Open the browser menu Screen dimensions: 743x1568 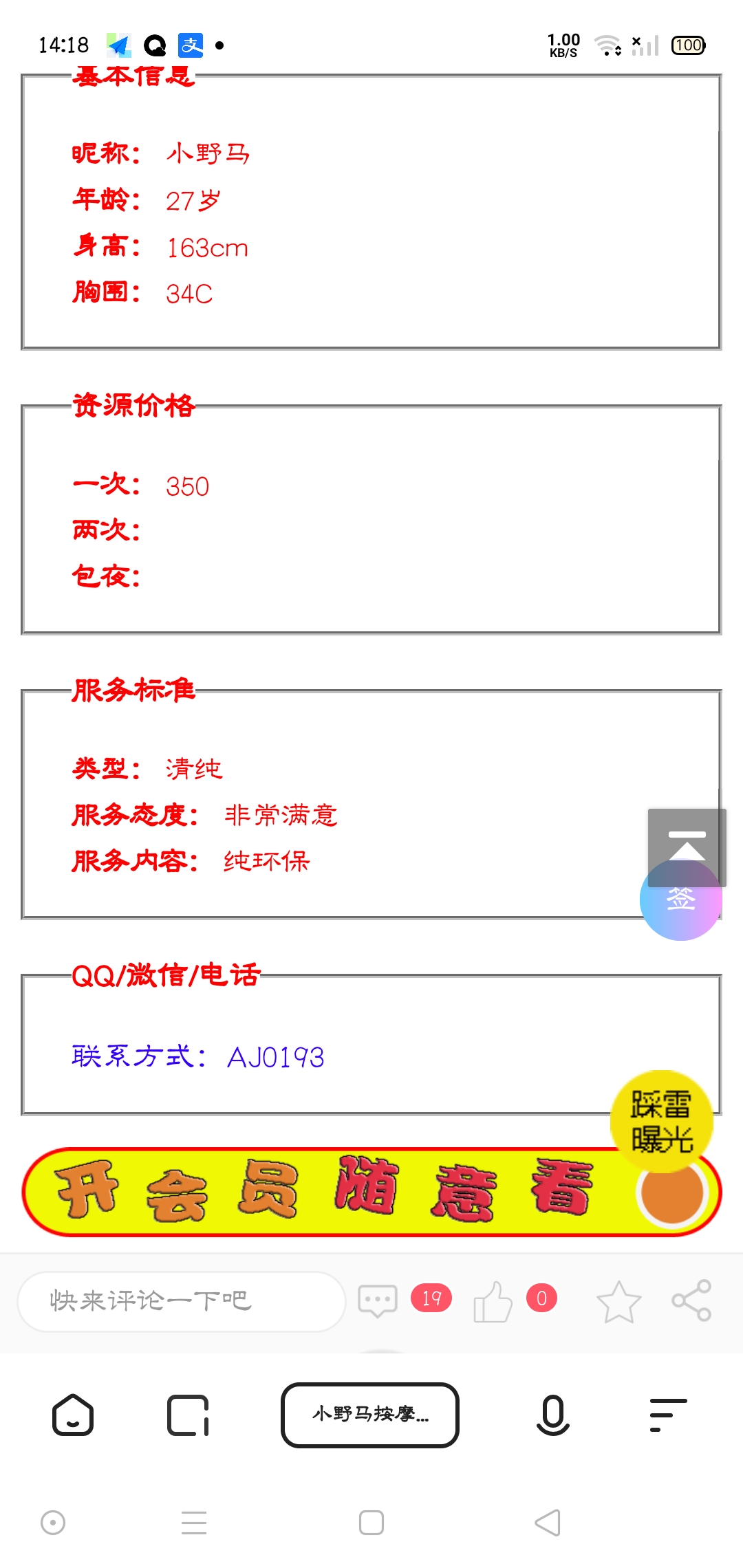[668, 1415]
